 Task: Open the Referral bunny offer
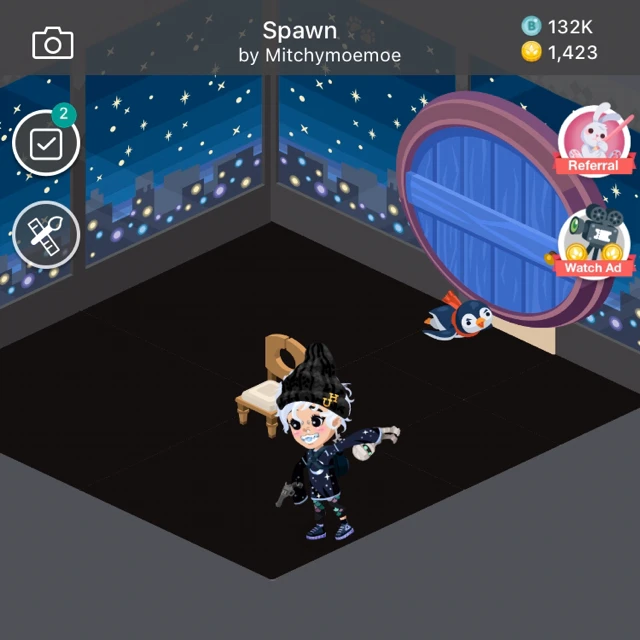[593, 141]
